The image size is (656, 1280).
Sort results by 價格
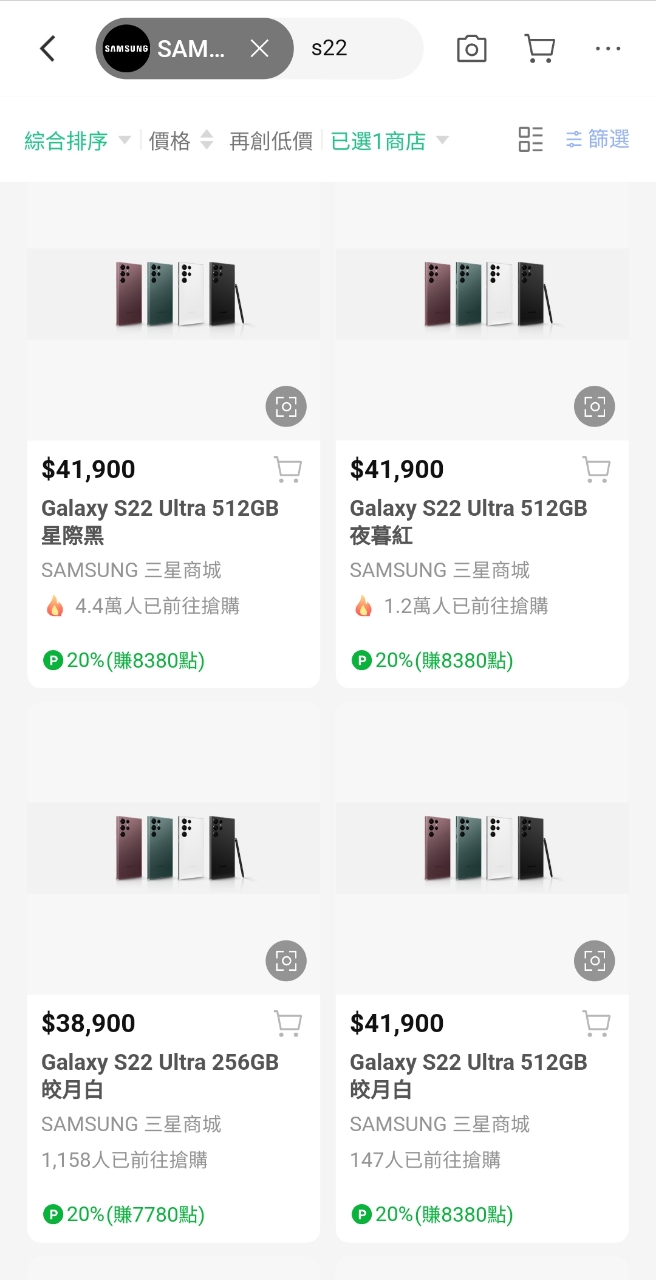[x=181, y=141]
